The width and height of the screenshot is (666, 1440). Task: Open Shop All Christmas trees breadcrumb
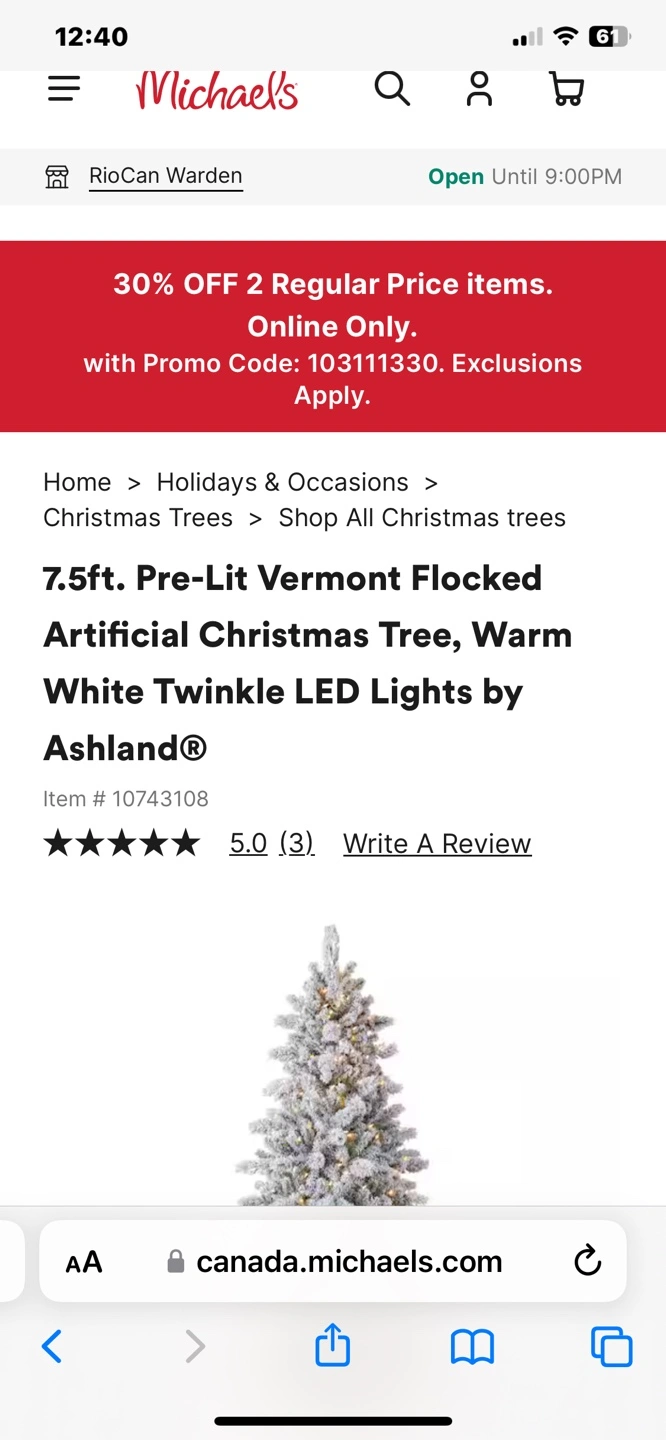click(422, 517)
